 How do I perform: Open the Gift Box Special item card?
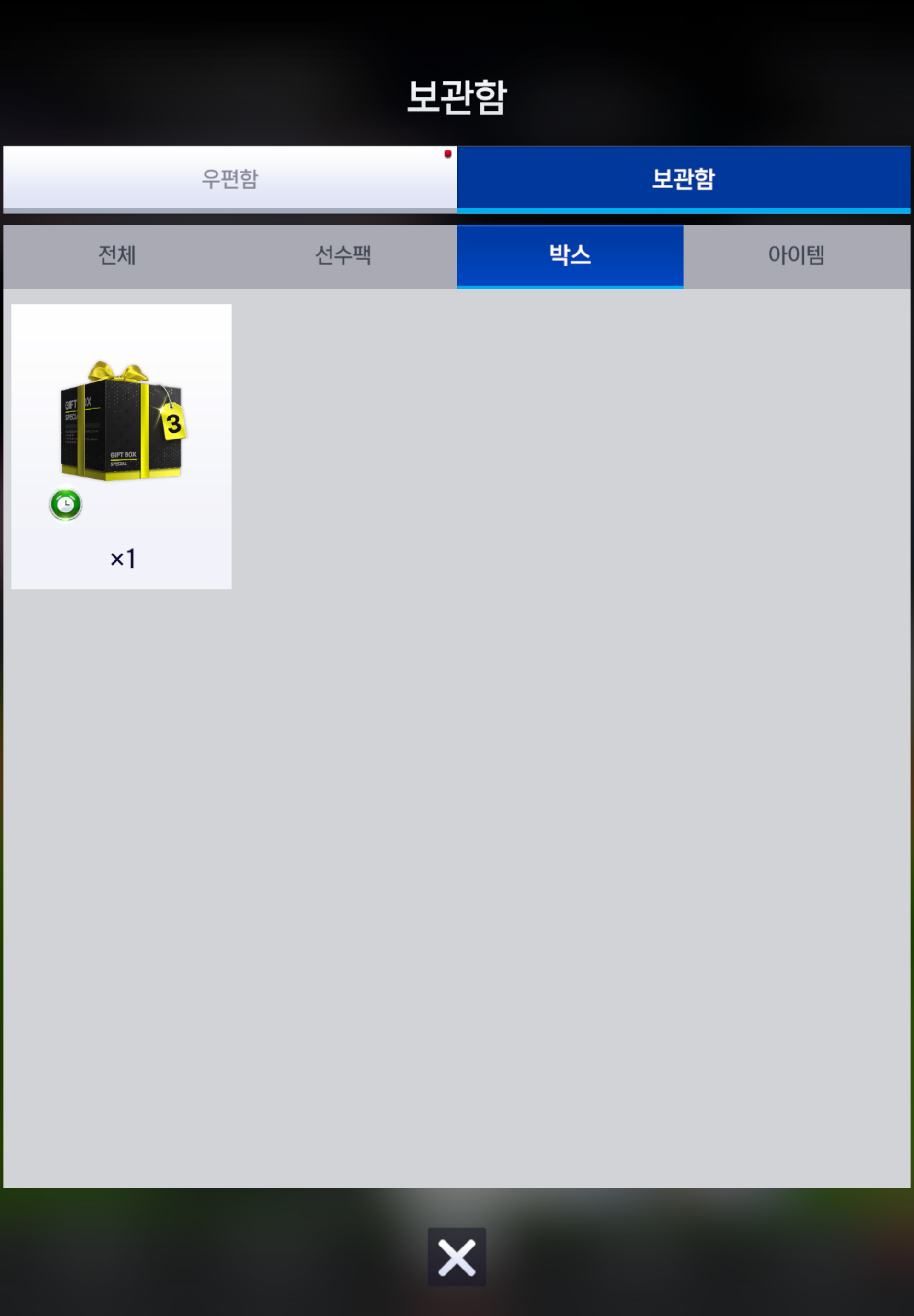coord(121,446)
